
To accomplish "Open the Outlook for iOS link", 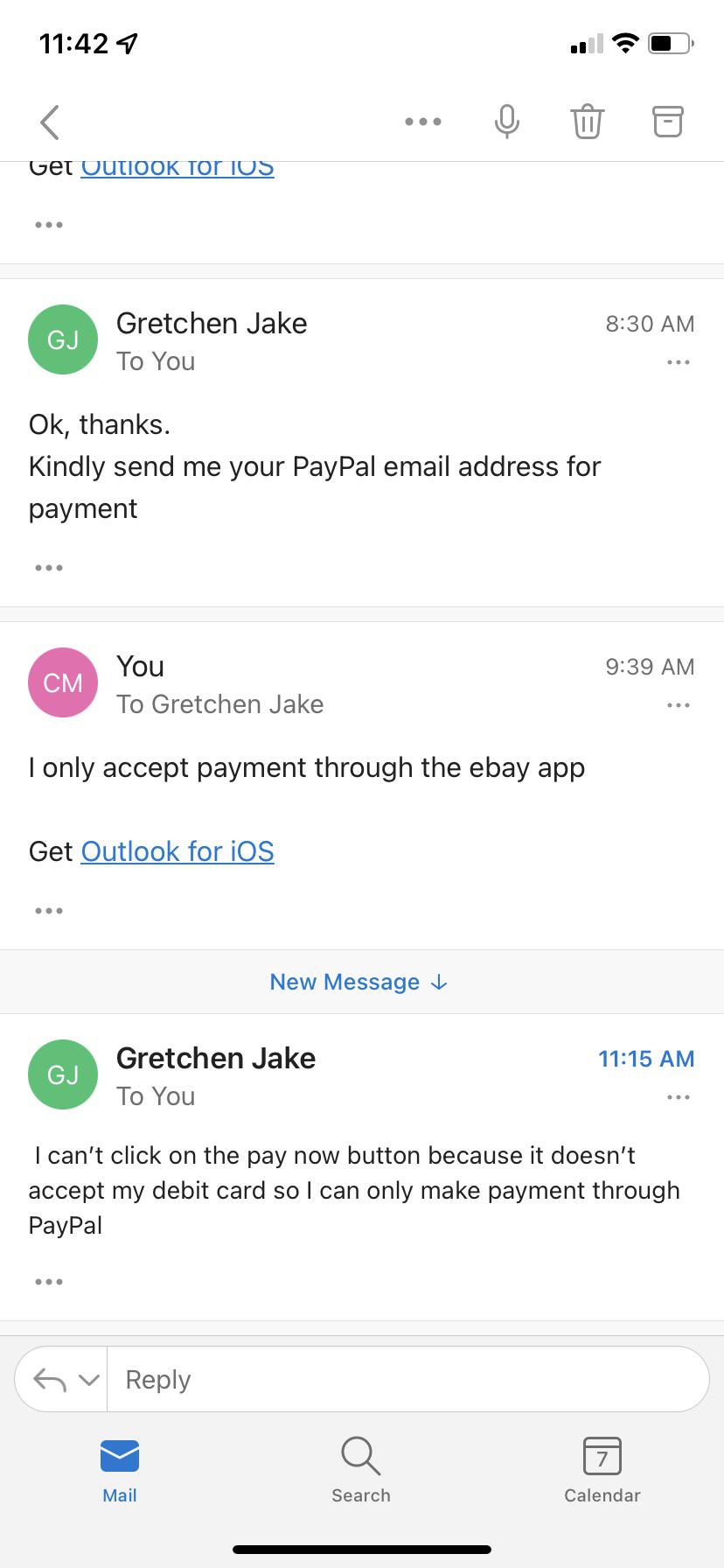I will pos(177,850).
